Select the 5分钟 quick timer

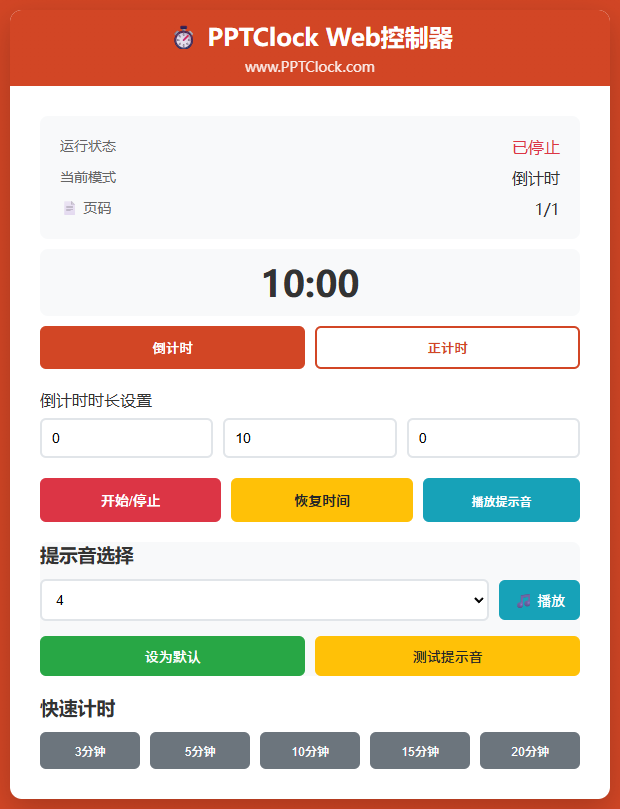point(200,751)
